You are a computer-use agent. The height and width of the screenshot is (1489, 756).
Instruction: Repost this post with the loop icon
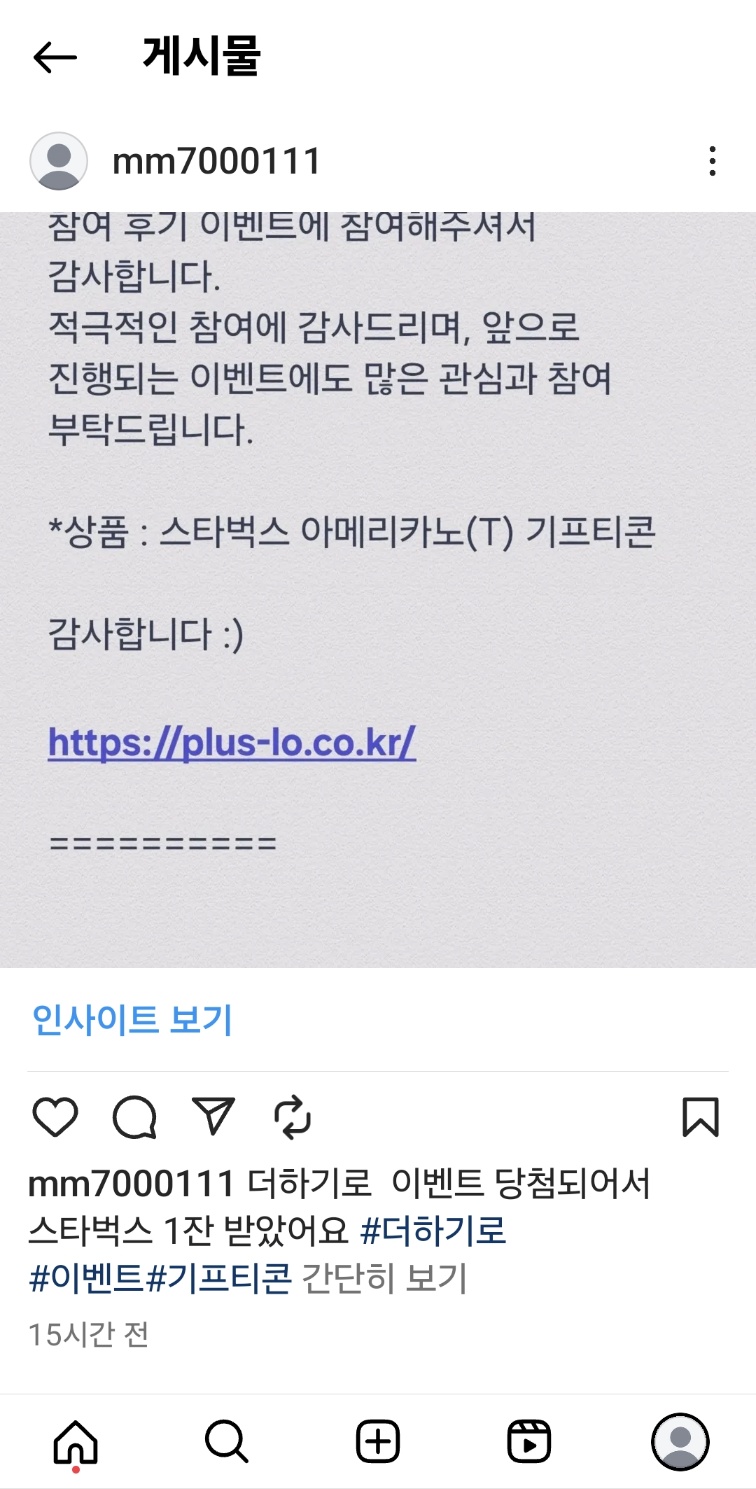[293, 1117]
